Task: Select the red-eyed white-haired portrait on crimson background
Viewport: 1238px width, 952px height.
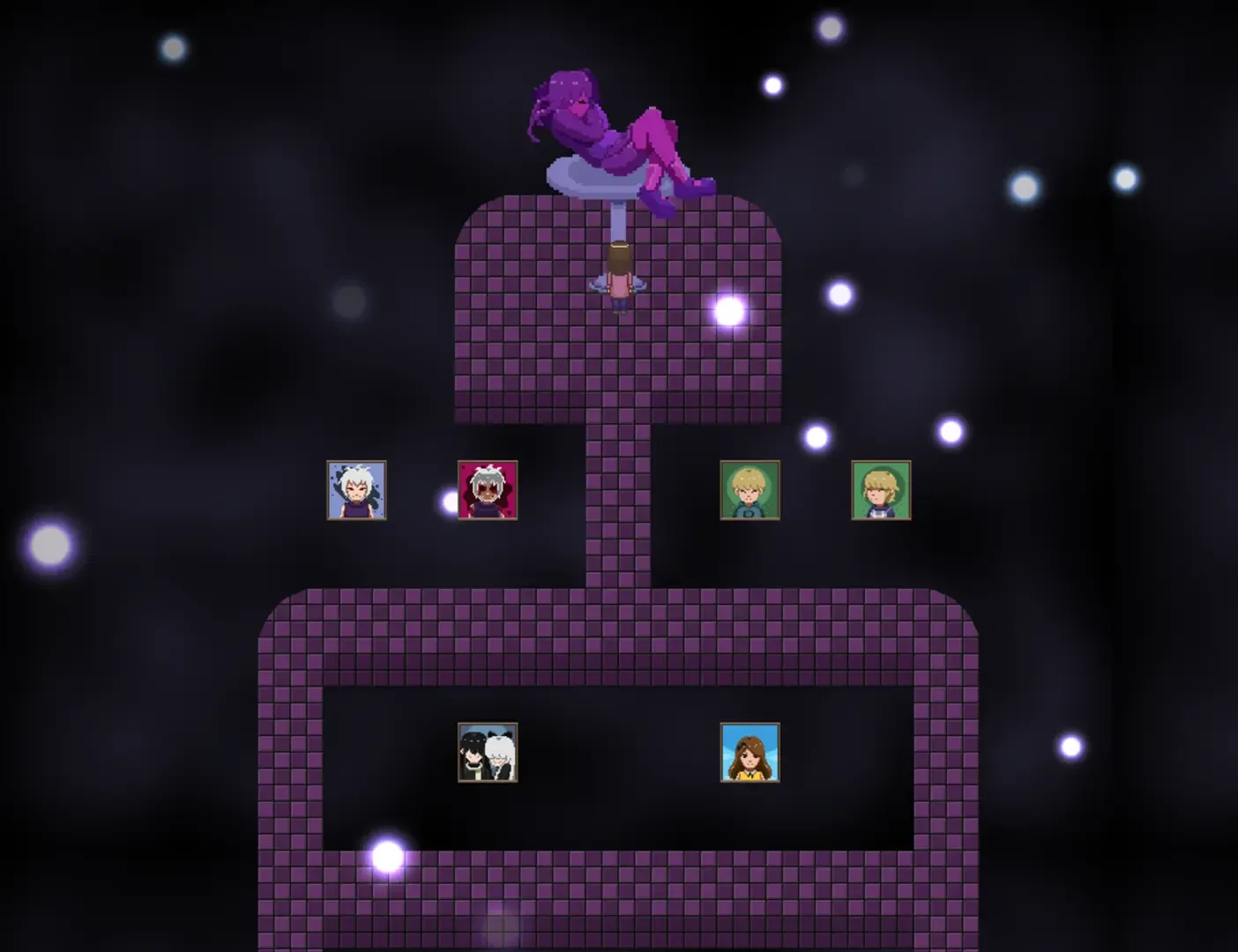Action: tap(488, 490)
